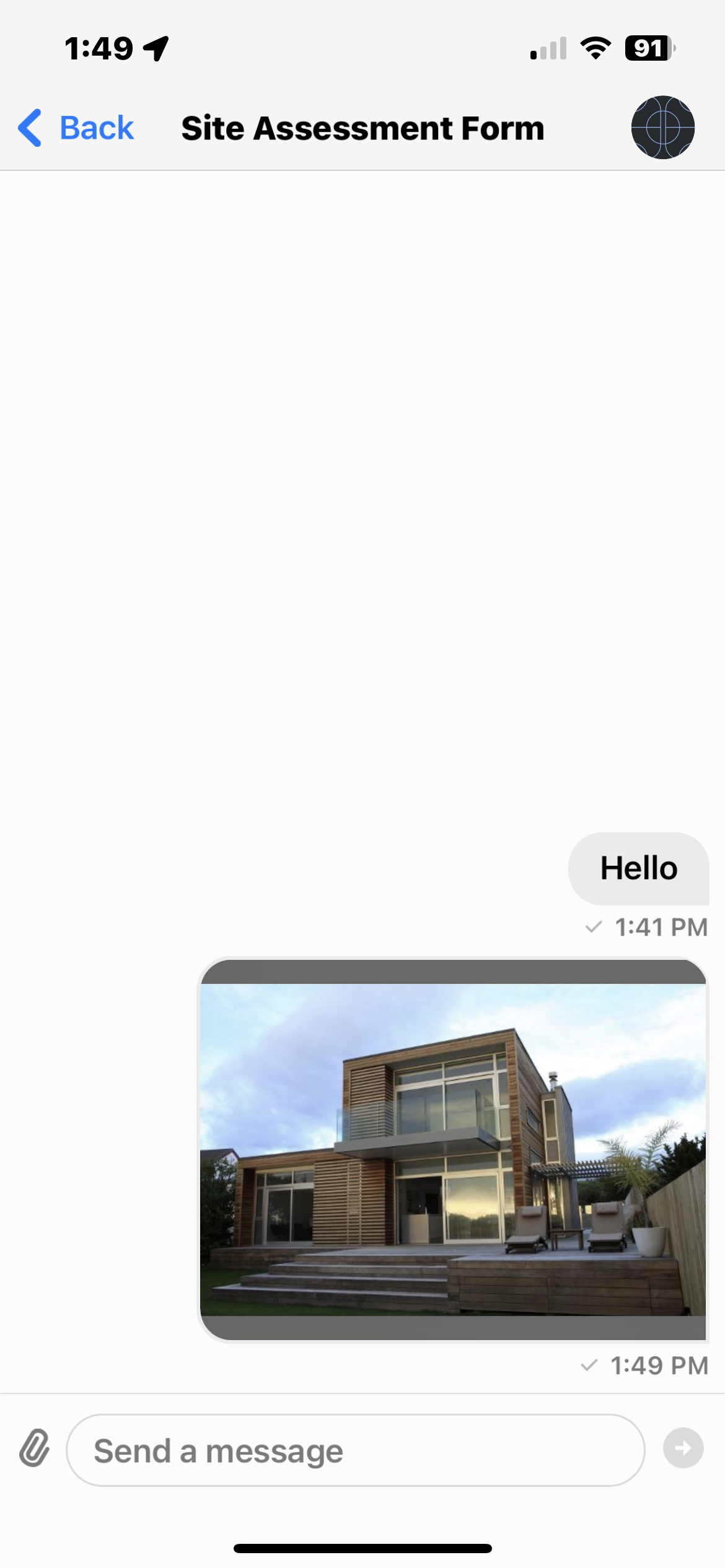Image resolution: width=725 pixels, height=1568 pixels.
Task: Tap the 1:41 PM timestamp label
Action: pos(661,927)
